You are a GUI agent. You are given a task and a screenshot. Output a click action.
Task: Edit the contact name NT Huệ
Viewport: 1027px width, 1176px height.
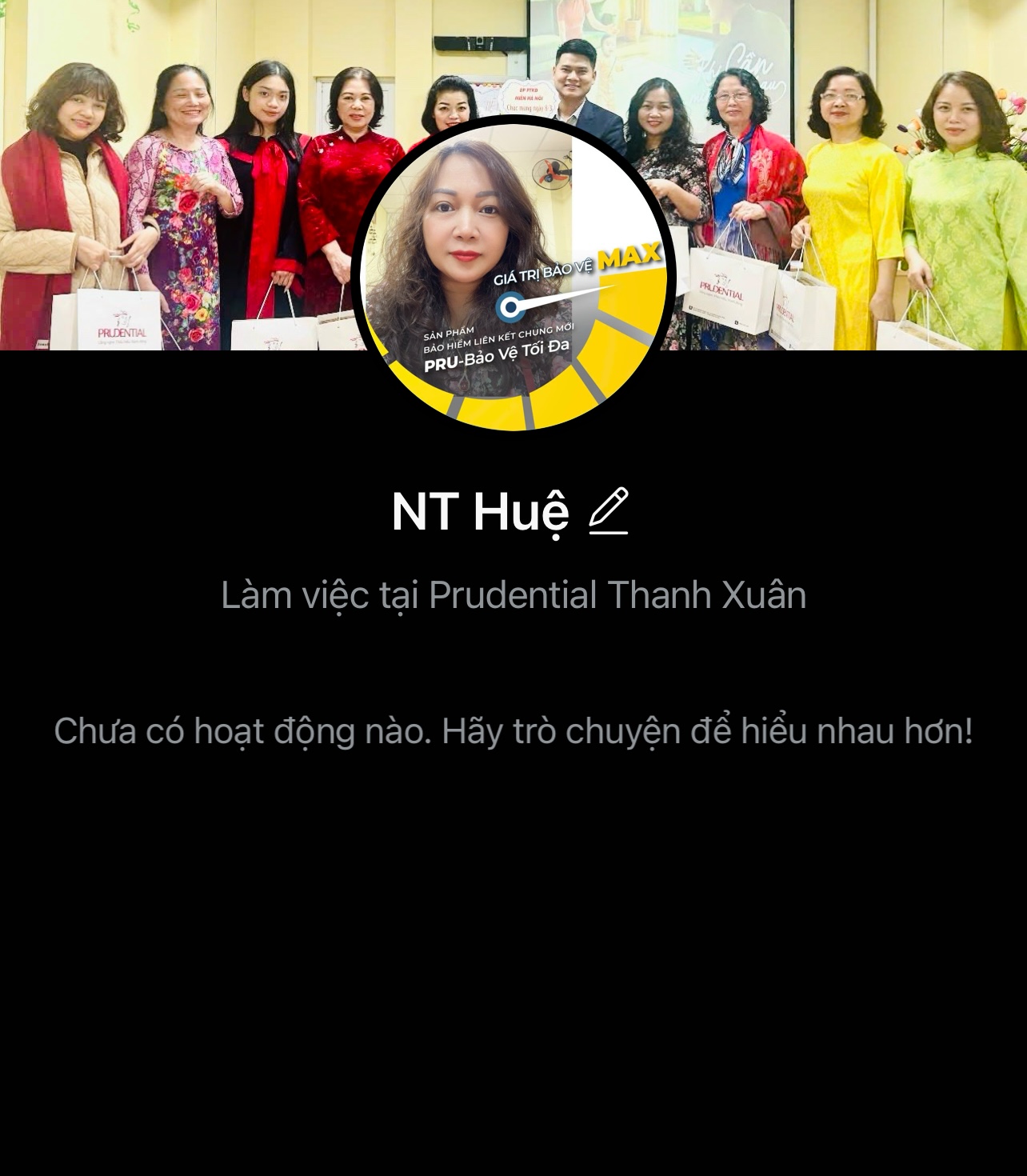point(609,511)
